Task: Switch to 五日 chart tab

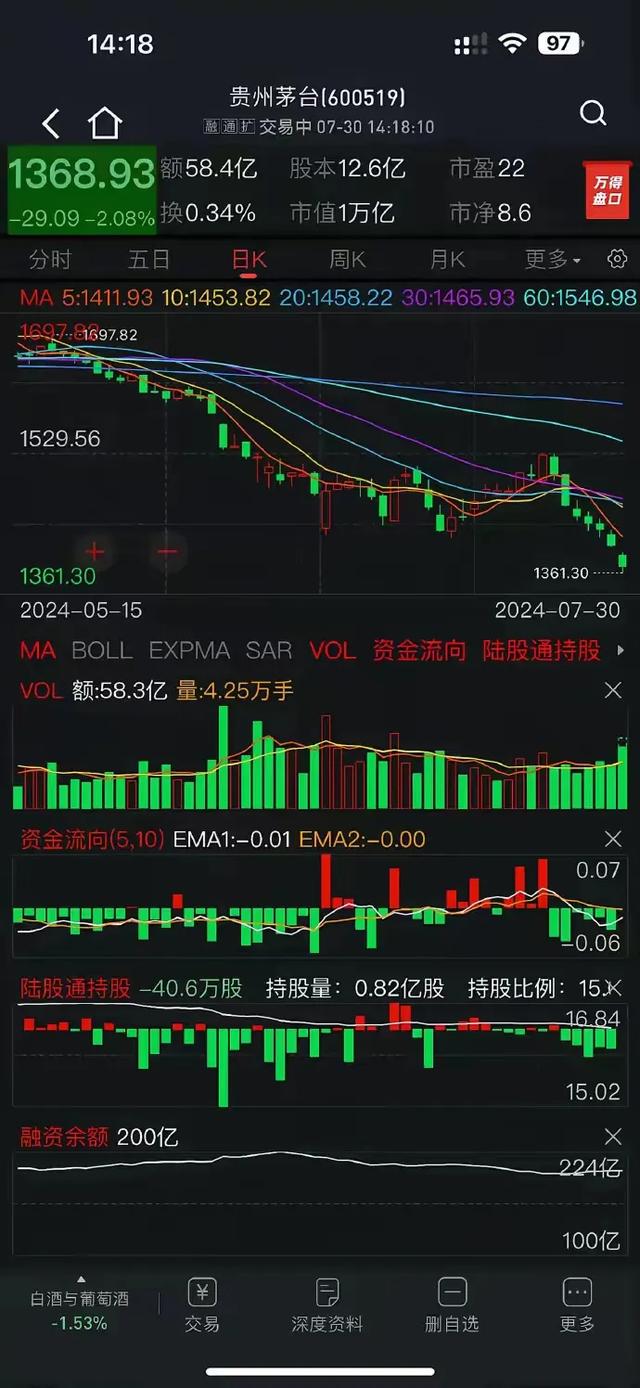Action: [x=149, y=260]
